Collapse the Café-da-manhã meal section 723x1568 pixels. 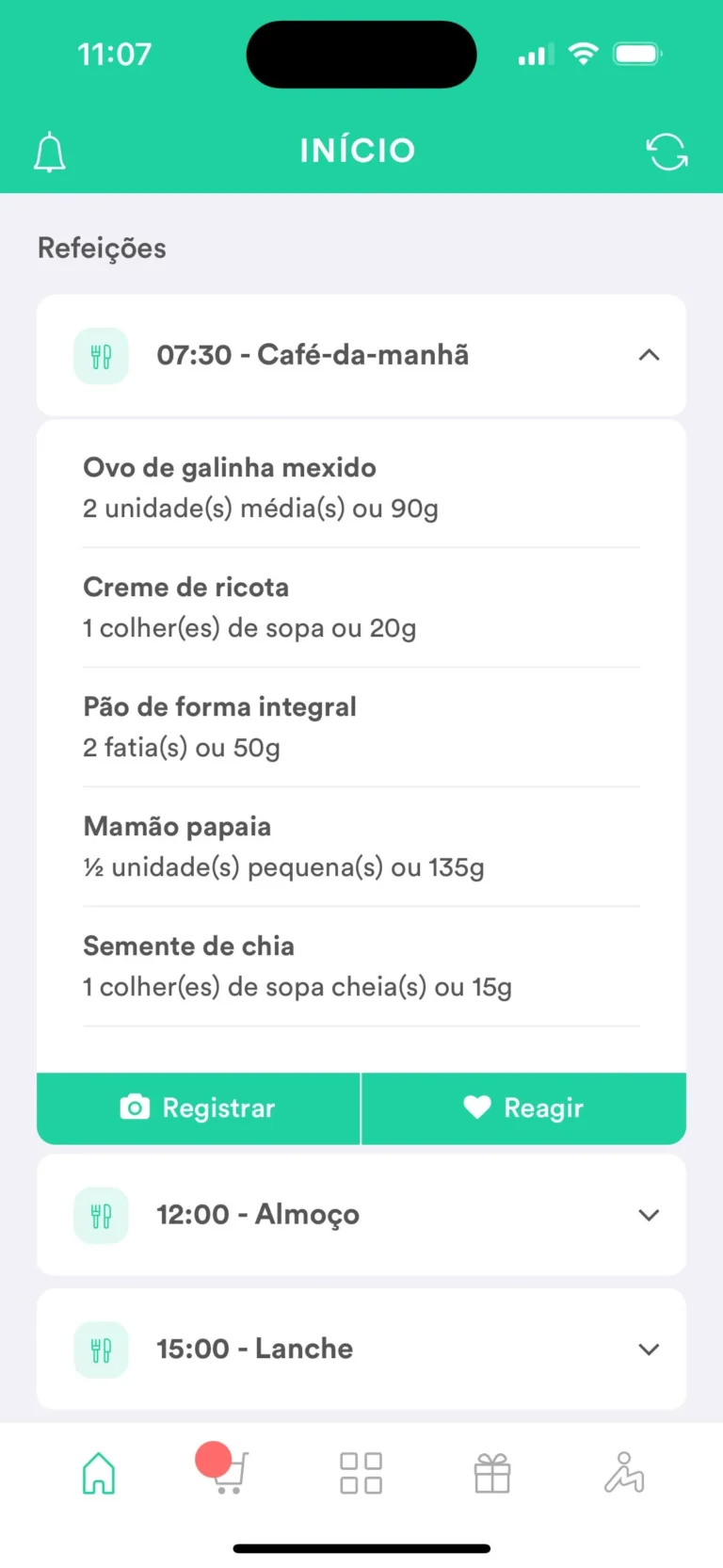coord(649,355)
